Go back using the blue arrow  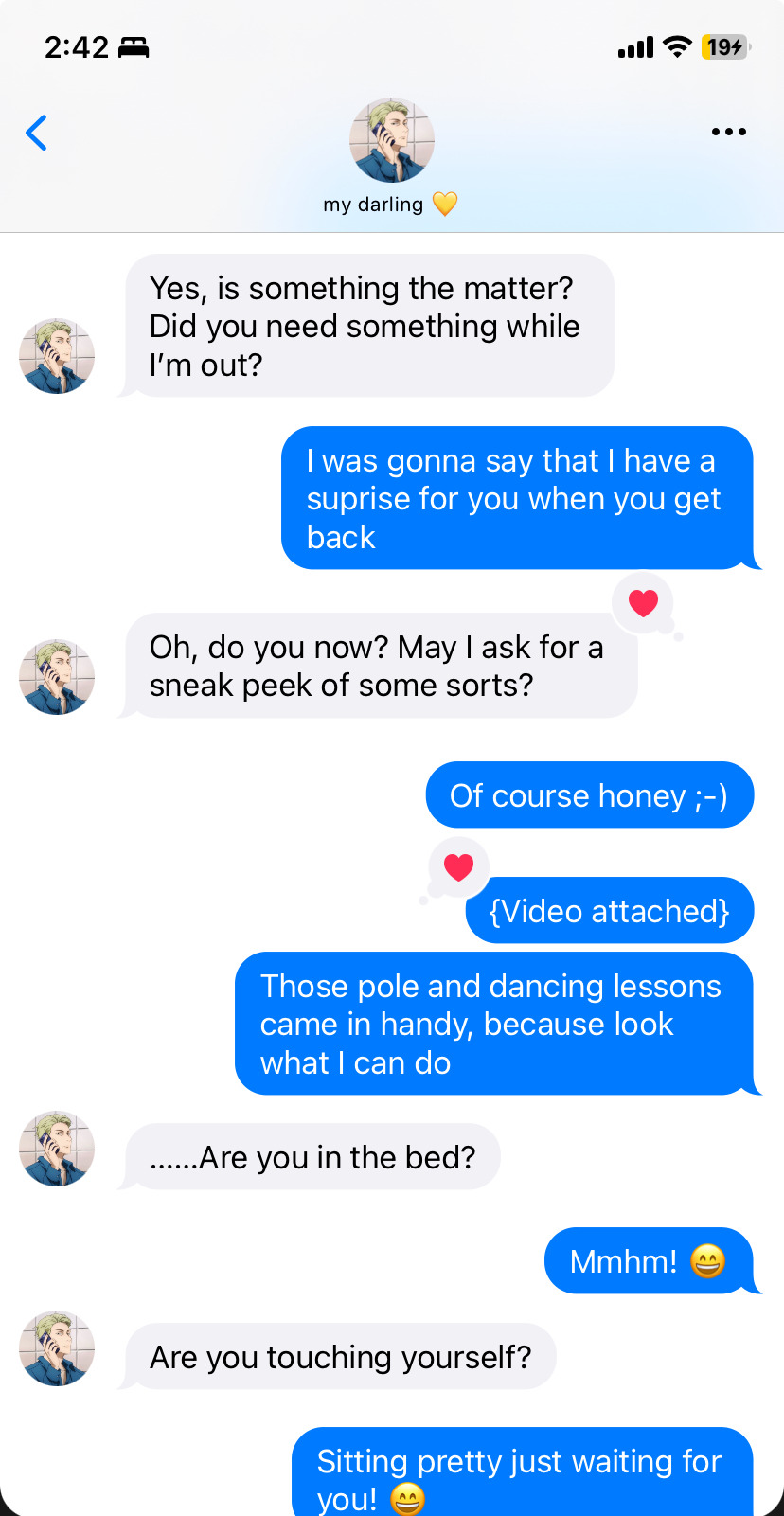[37, 133]
